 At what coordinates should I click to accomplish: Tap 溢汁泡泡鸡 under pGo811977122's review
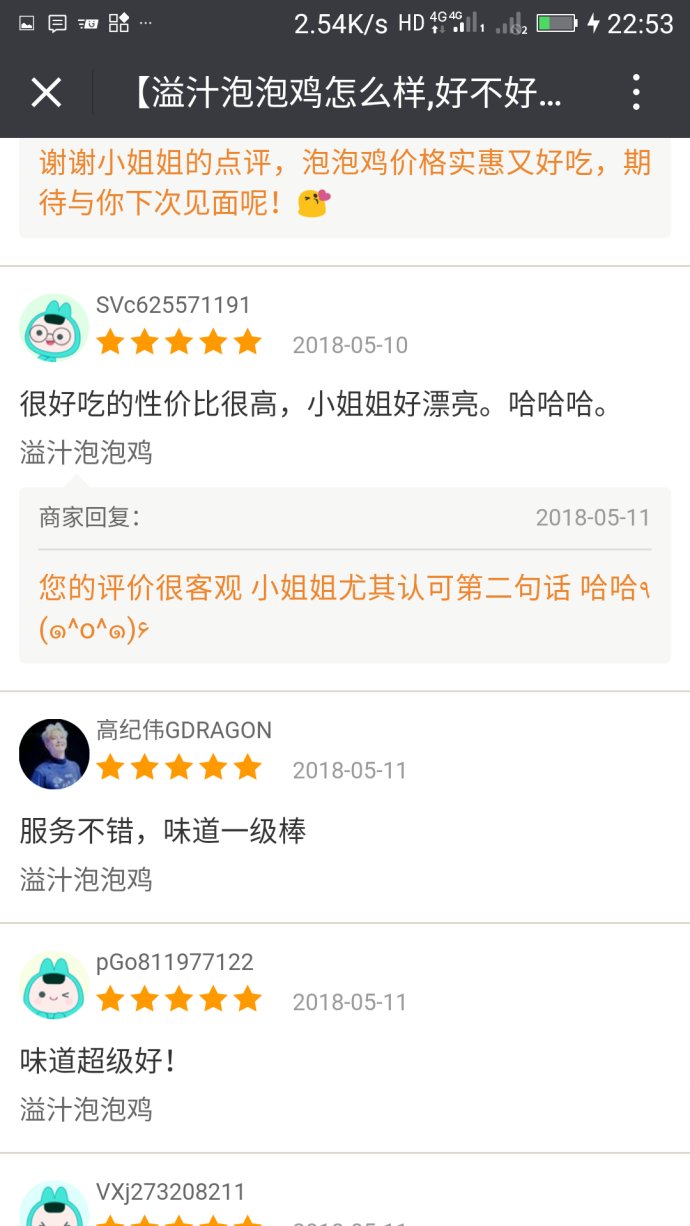tap(86, 1109)
